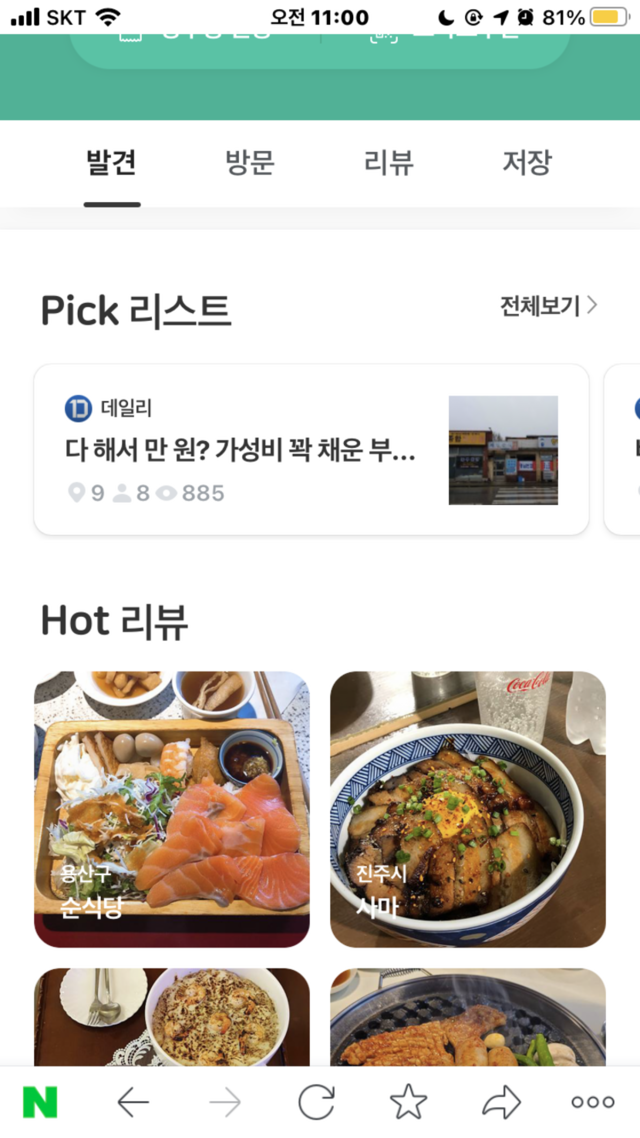Go back to the previous page

133,1102
